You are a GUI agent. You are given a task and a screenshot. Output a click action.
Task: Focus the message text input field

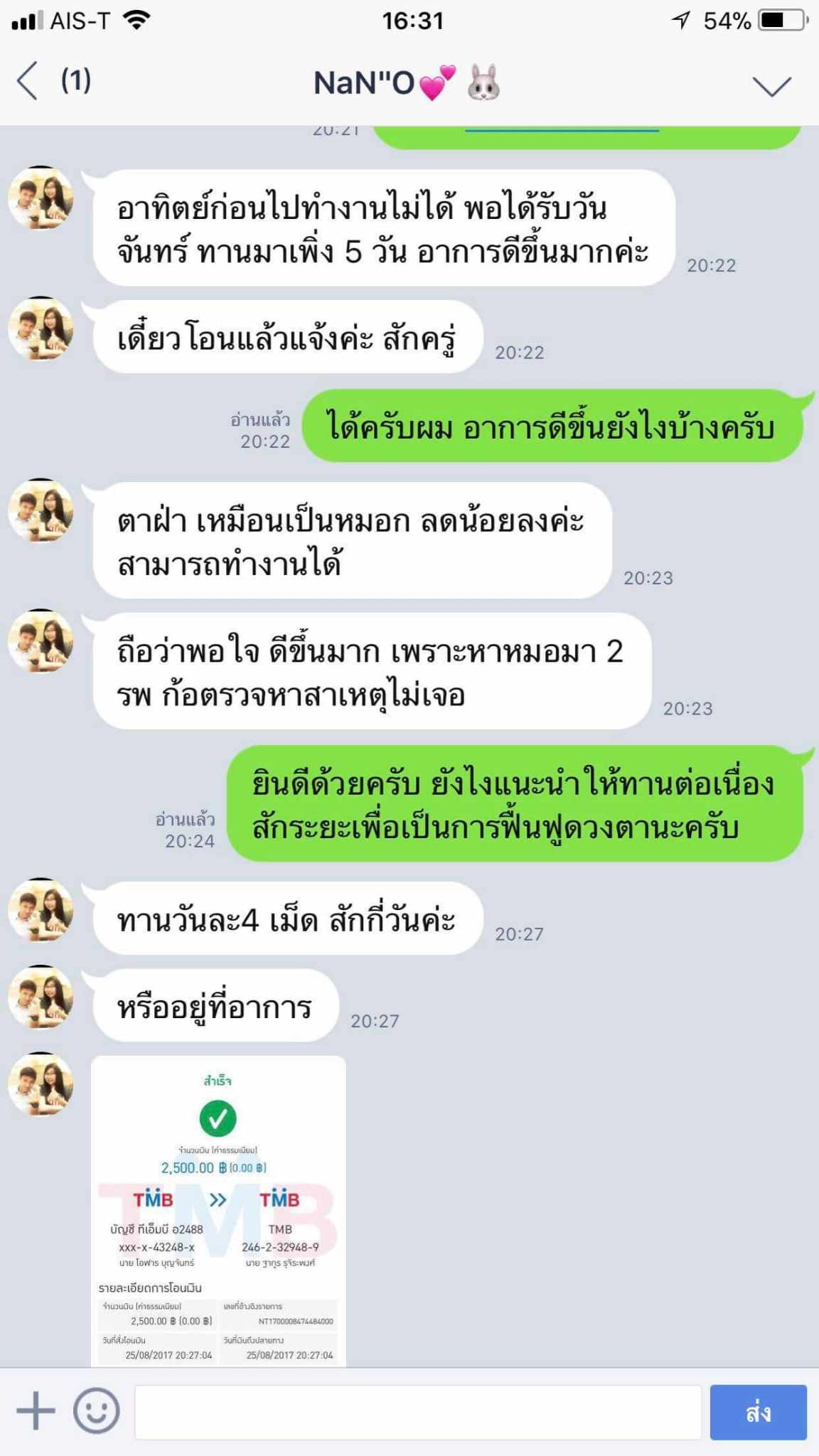click(418, 1412)
